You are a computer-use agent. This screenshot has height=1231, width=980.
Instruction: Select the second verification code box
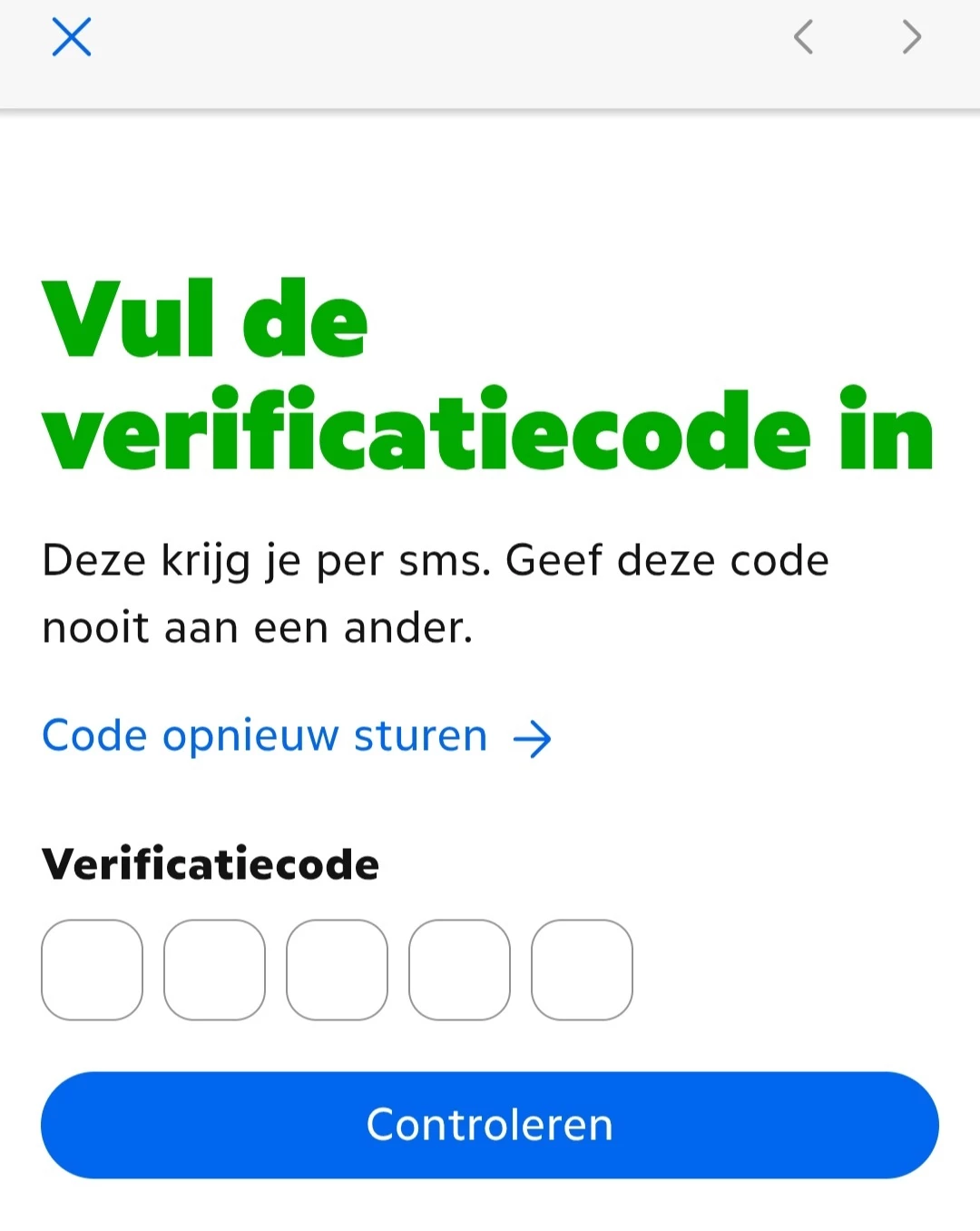(214, 970)
